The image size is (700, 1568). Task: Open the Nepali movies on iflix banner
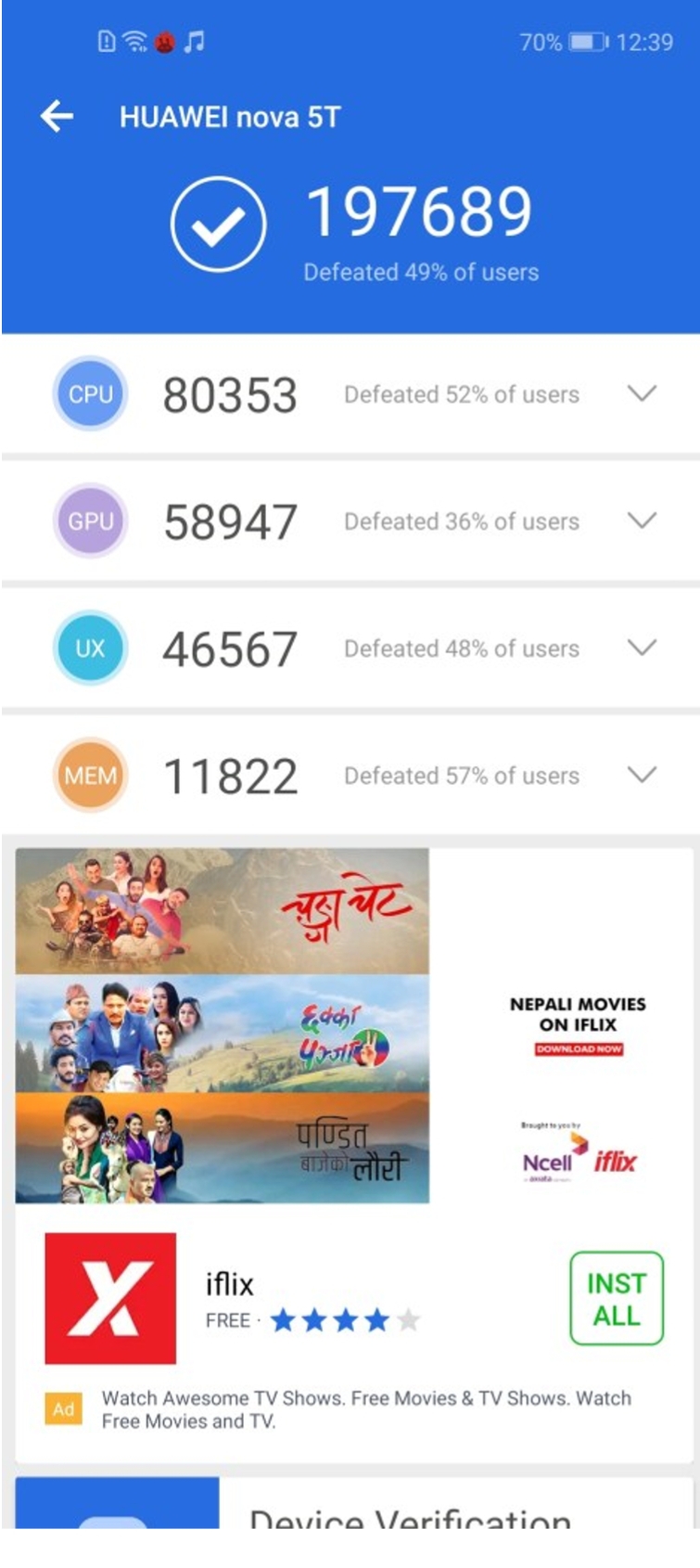point(352,1025)
